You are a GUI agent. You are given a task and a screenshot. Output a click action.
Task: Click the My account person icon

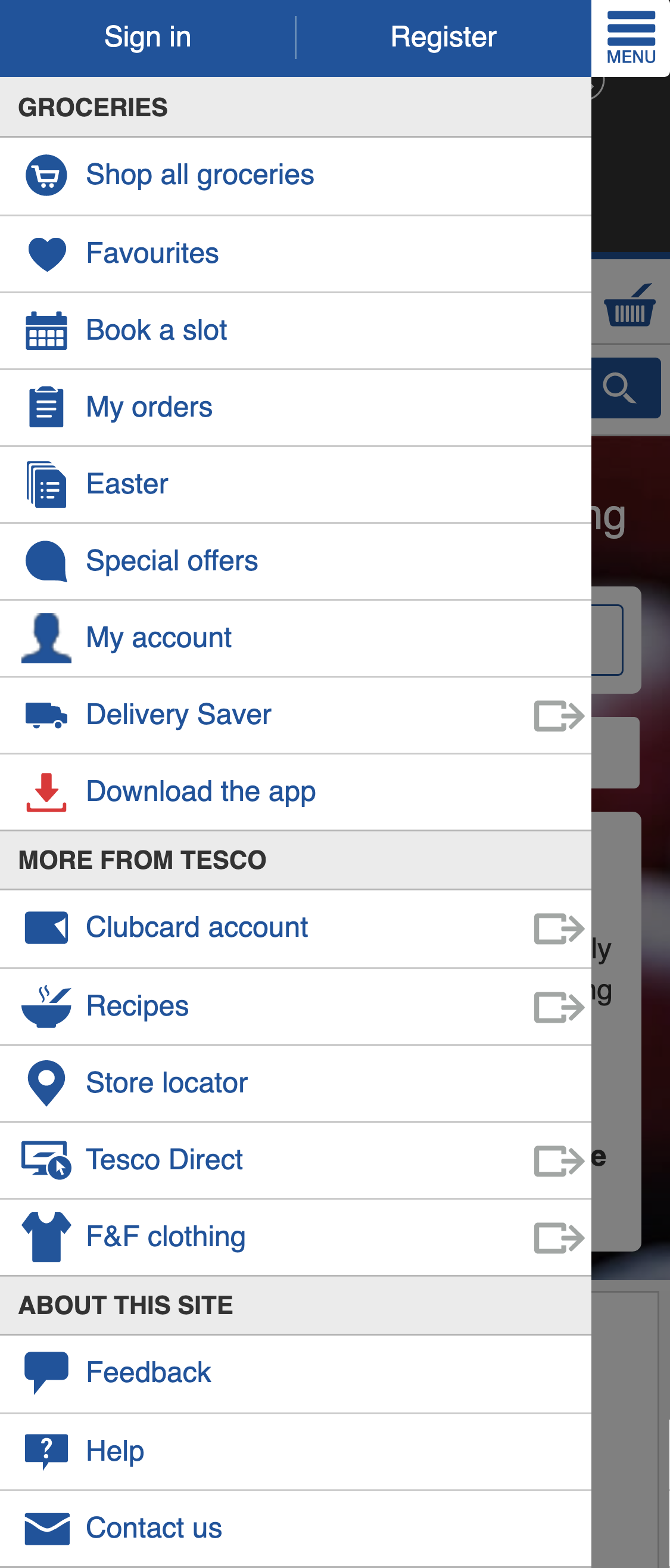tap(46, 638)
